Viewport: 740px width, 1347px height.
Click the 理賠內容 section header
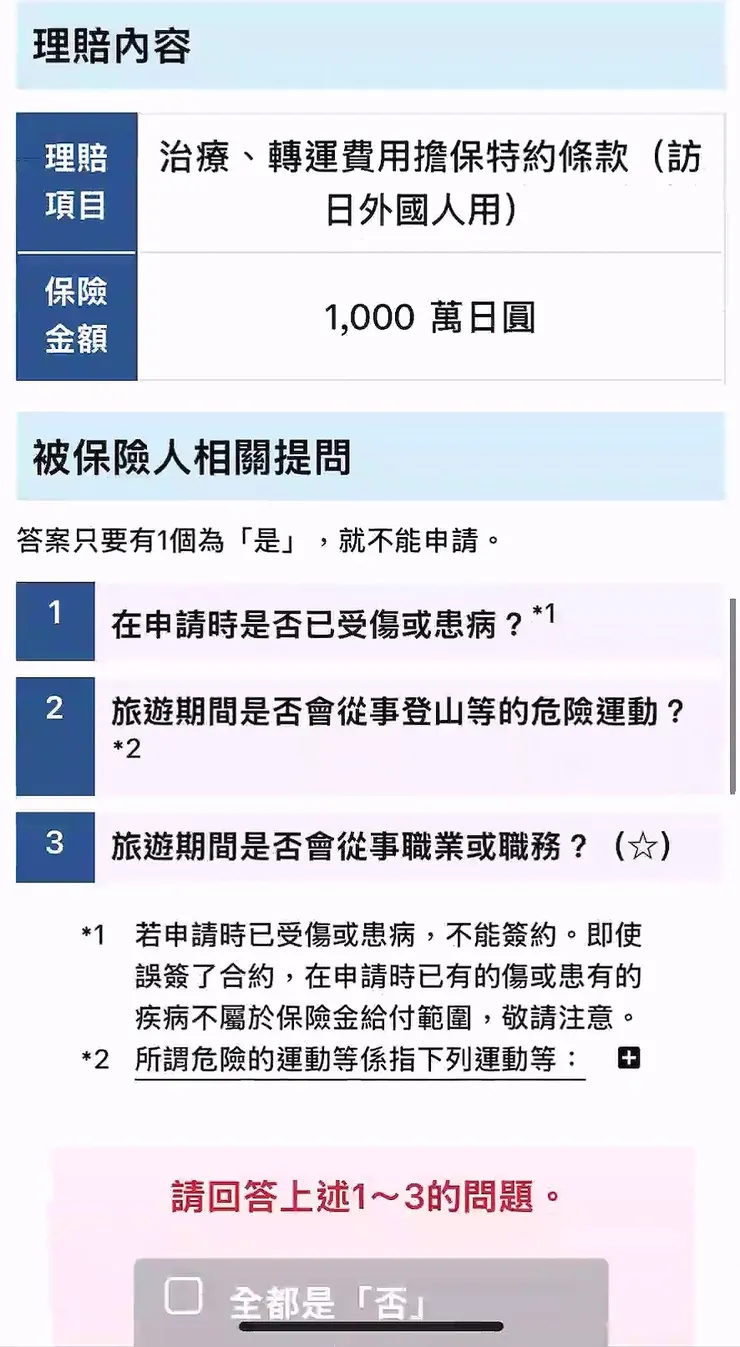pos(110,45)
